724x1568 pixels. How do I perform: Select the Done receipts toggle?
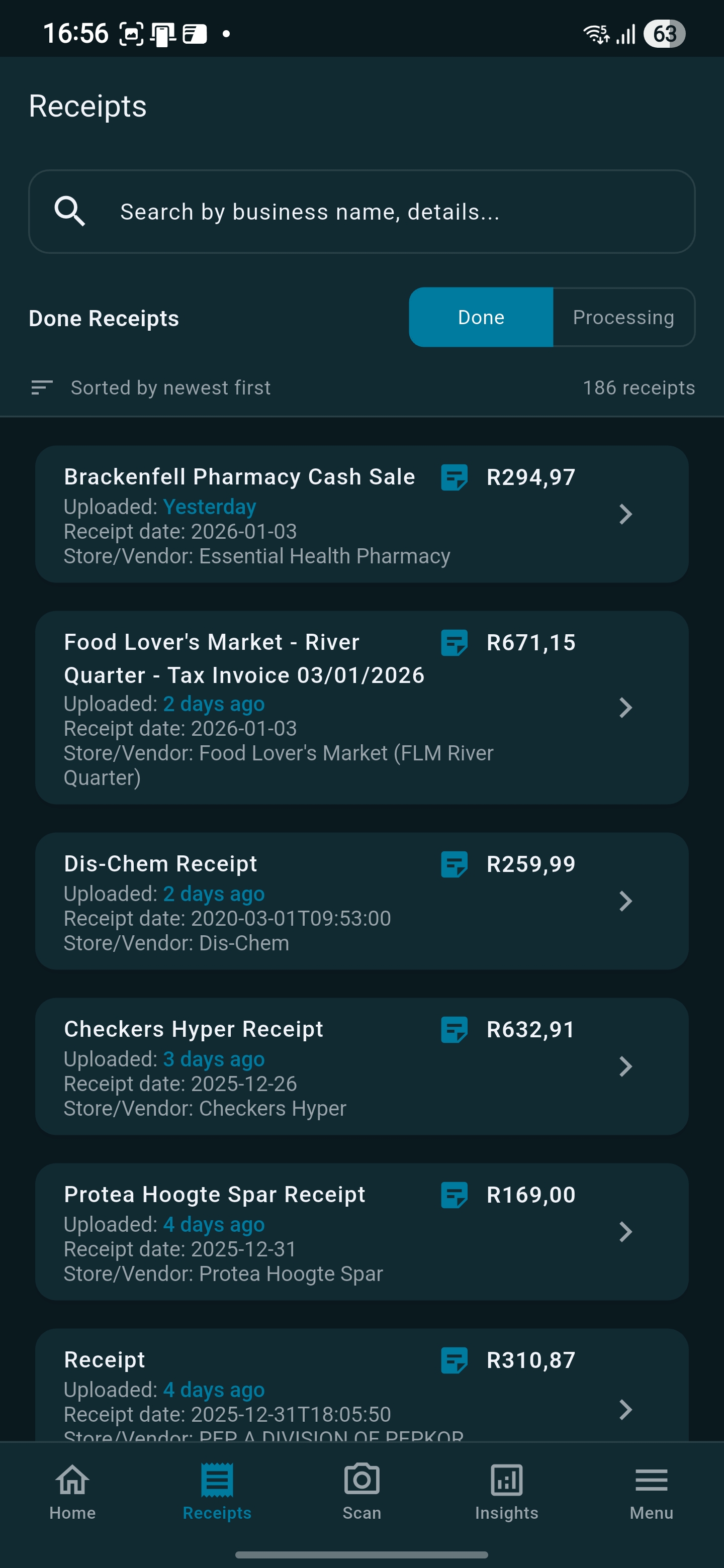(481, 317)
